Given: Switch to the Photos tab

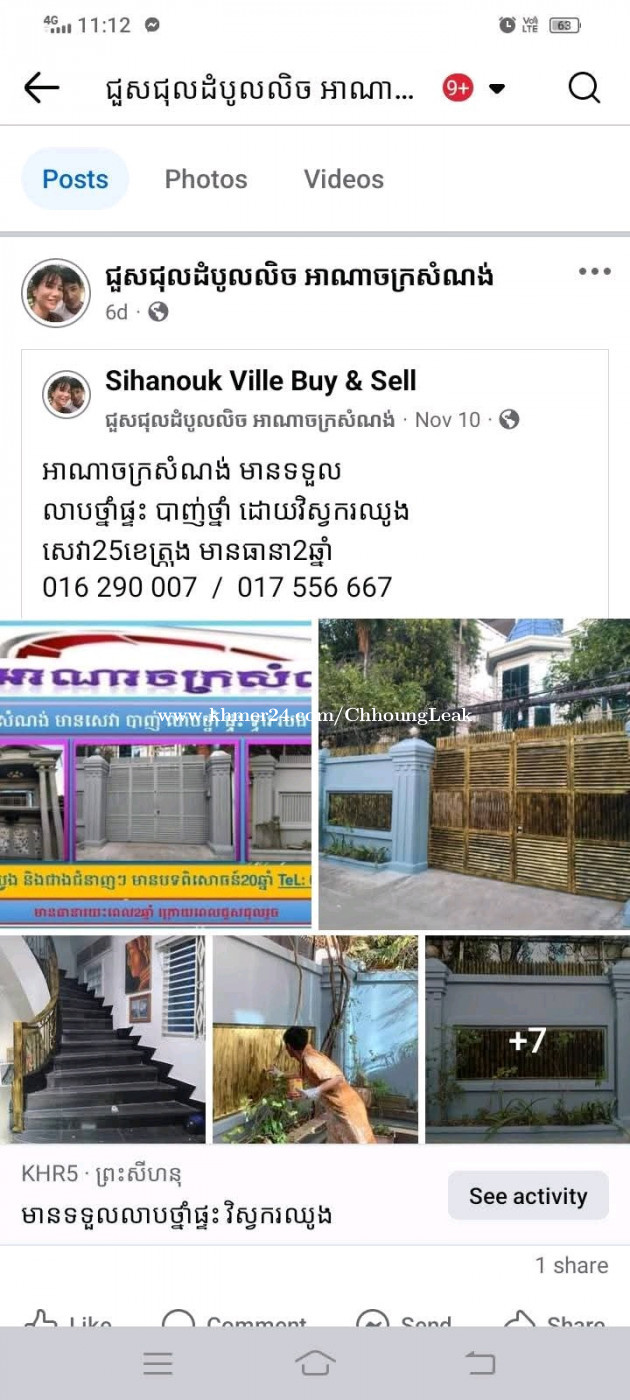Looking at the screenshot, I should 206,179.
